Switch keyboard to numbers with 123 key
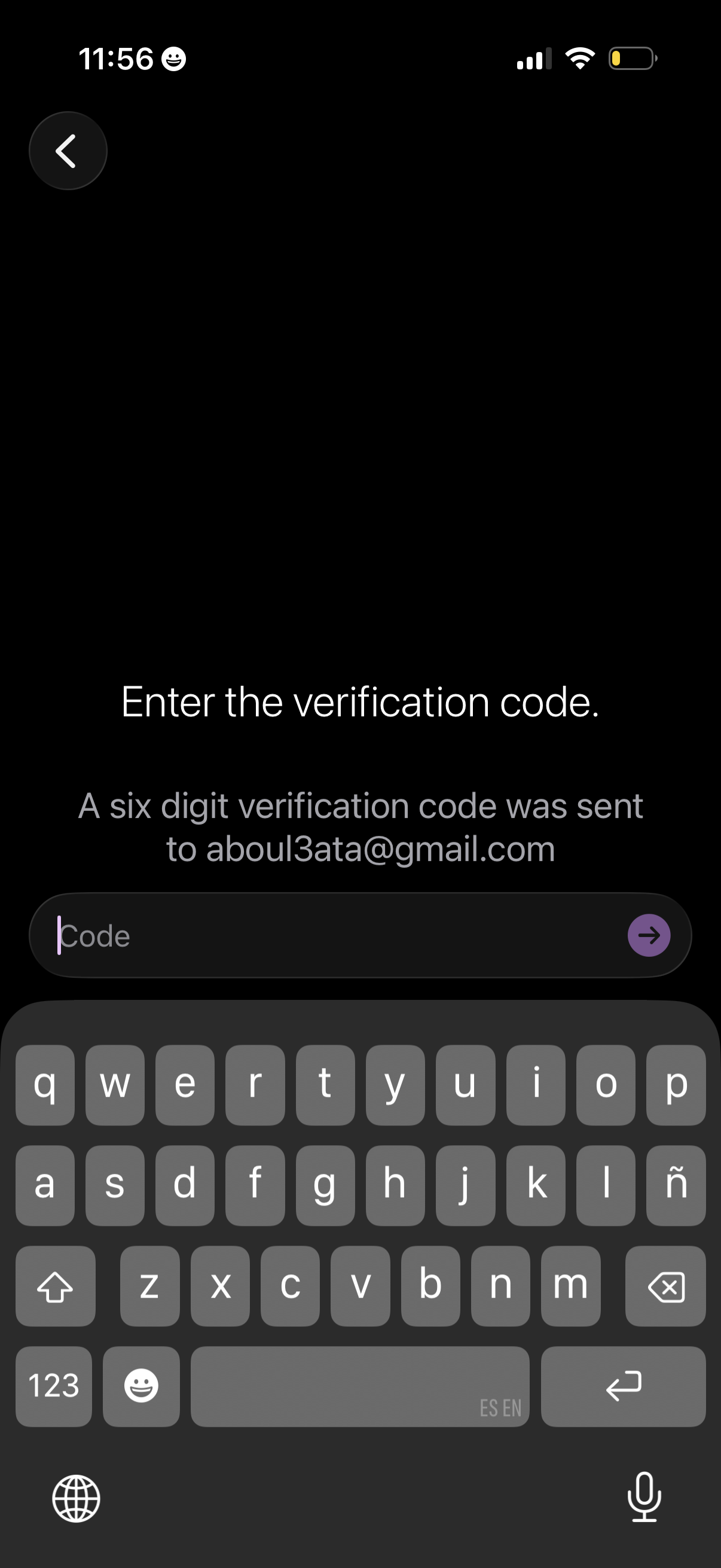The image size is (721, 1568). tap(54, 1387)
